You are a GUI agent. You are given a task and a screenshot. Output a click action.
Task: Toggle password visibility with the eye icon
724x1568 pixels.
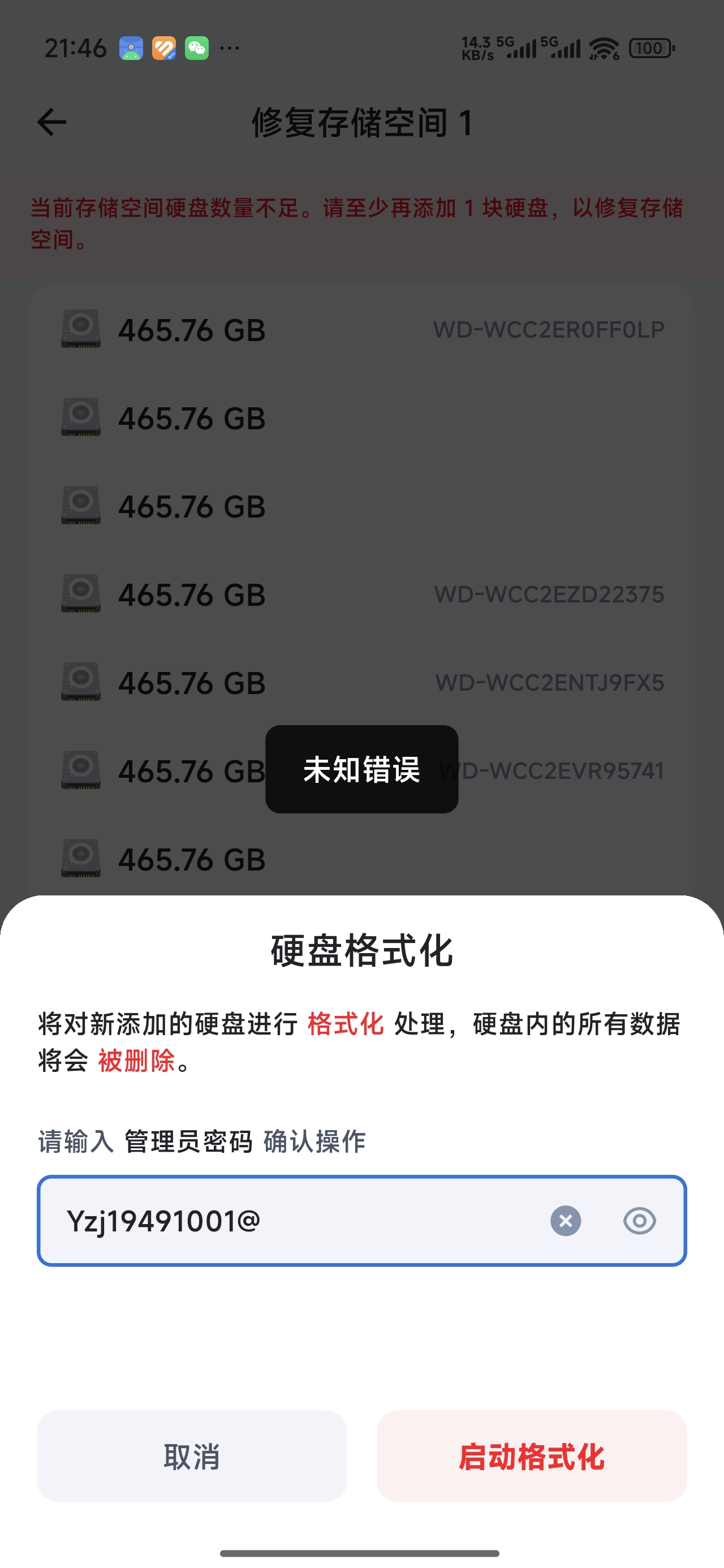point(639,1221)
